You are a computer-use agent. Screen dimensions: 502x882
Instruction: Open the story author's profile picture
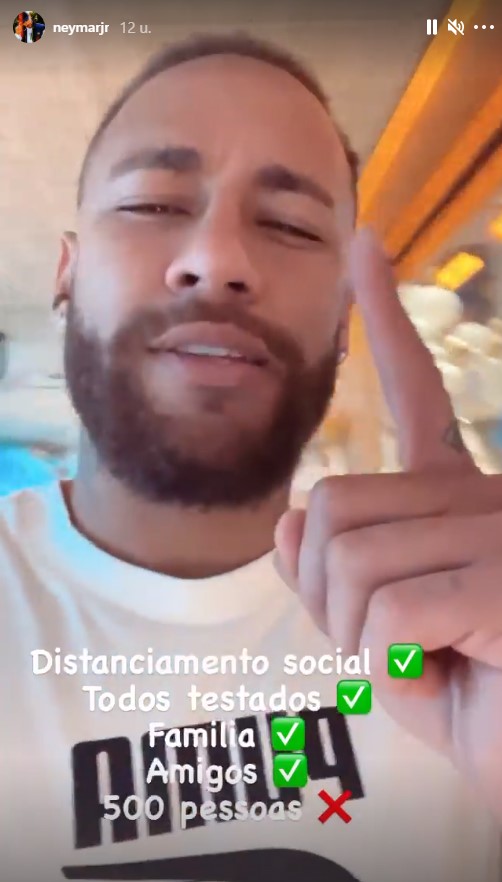click(x=29, y=26)
